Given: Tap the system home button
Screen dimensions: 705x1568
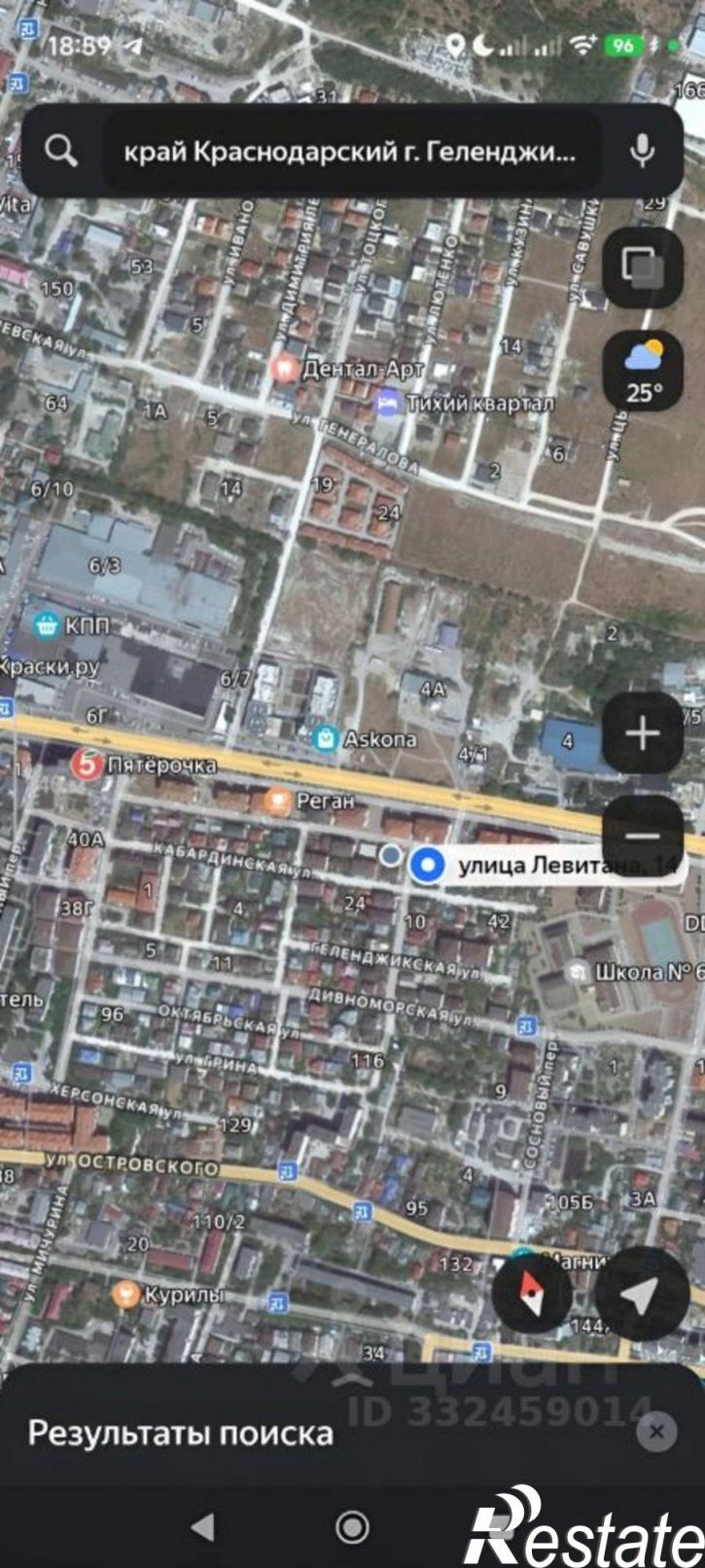Looking at the screenshot, I should point(352,1527).
